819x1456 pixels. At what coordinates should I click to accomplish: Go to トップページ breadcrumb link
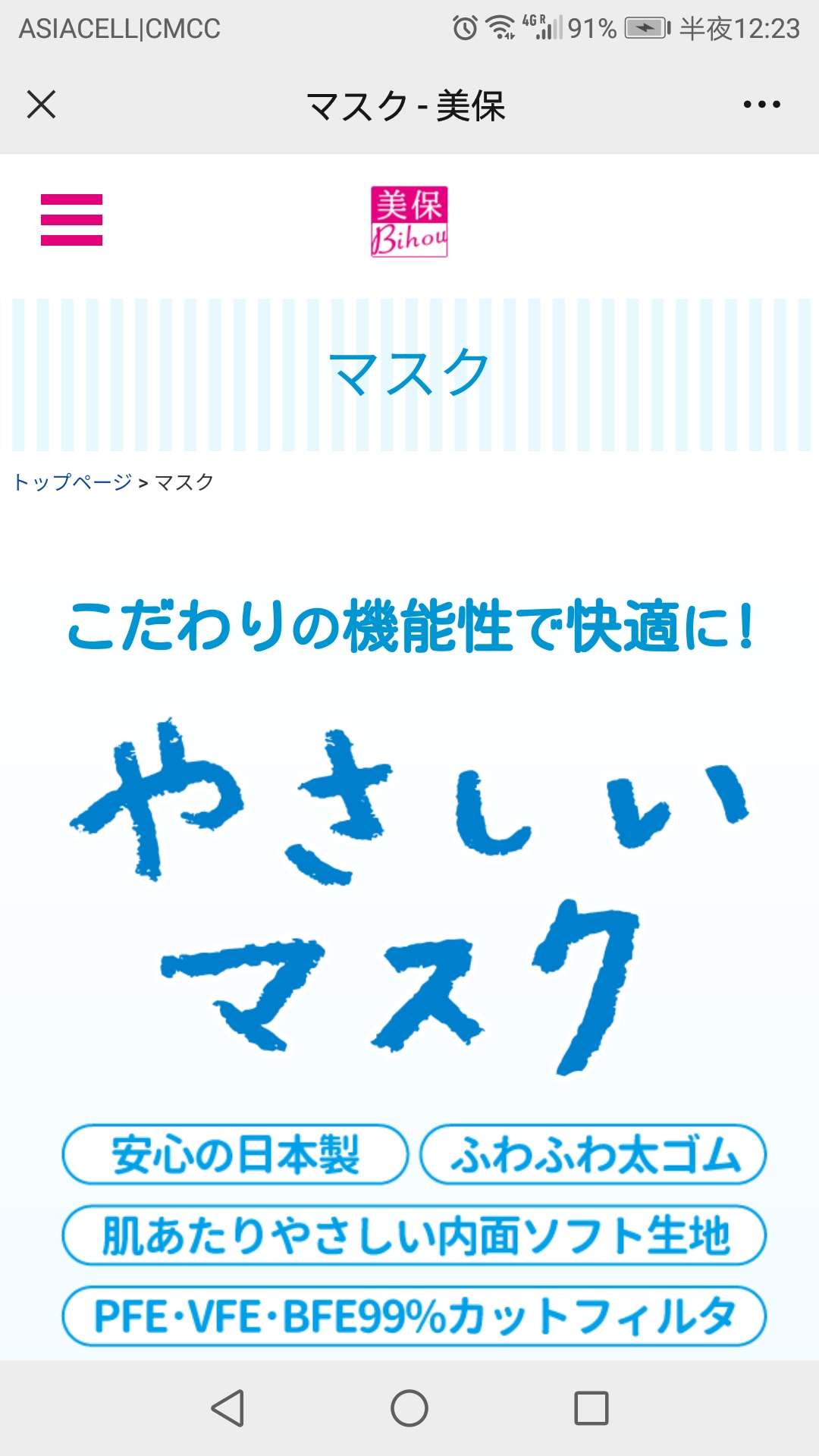tap(73, 482)
